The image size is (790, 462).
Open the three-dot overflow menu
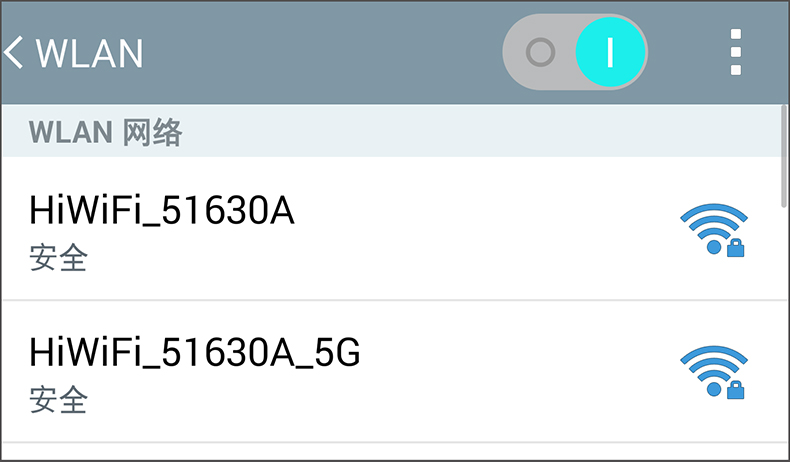736,52
